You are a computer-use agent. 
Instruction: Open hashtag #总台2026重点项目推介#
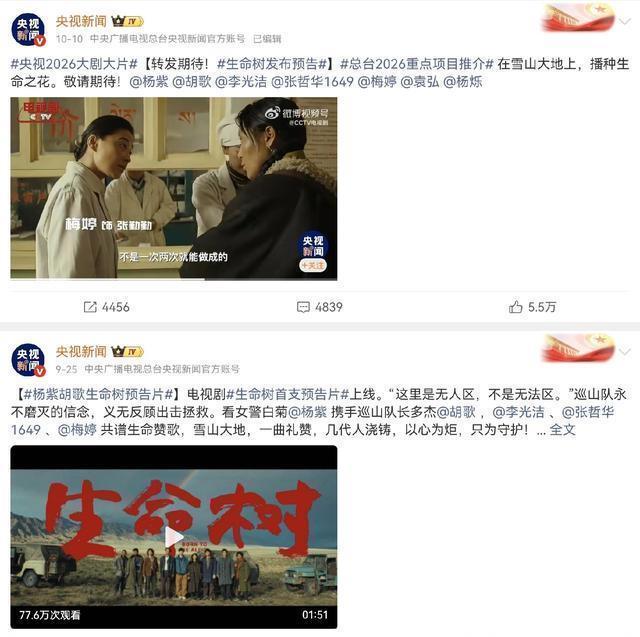click(412, 63)
